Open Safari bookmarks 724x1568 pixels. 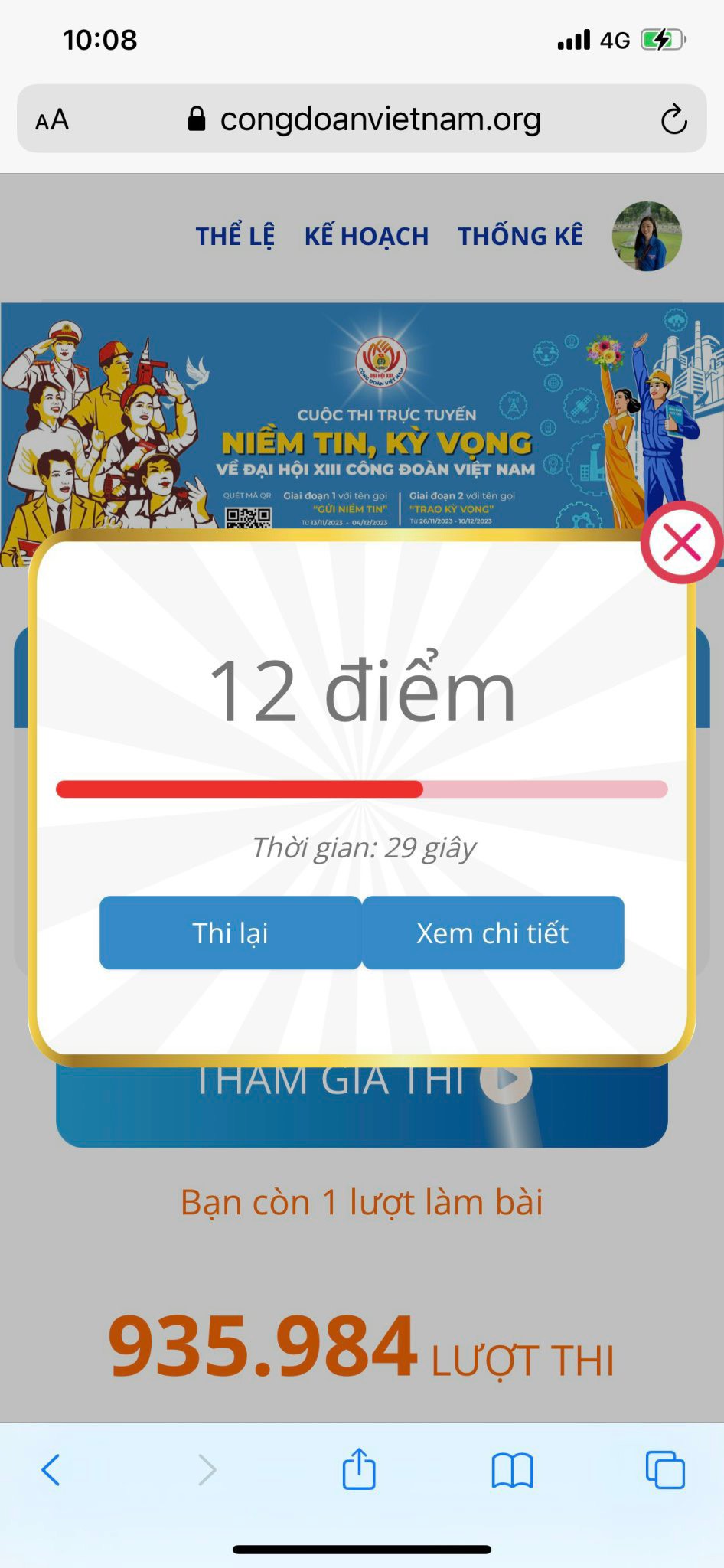(x=512, y=1470)
